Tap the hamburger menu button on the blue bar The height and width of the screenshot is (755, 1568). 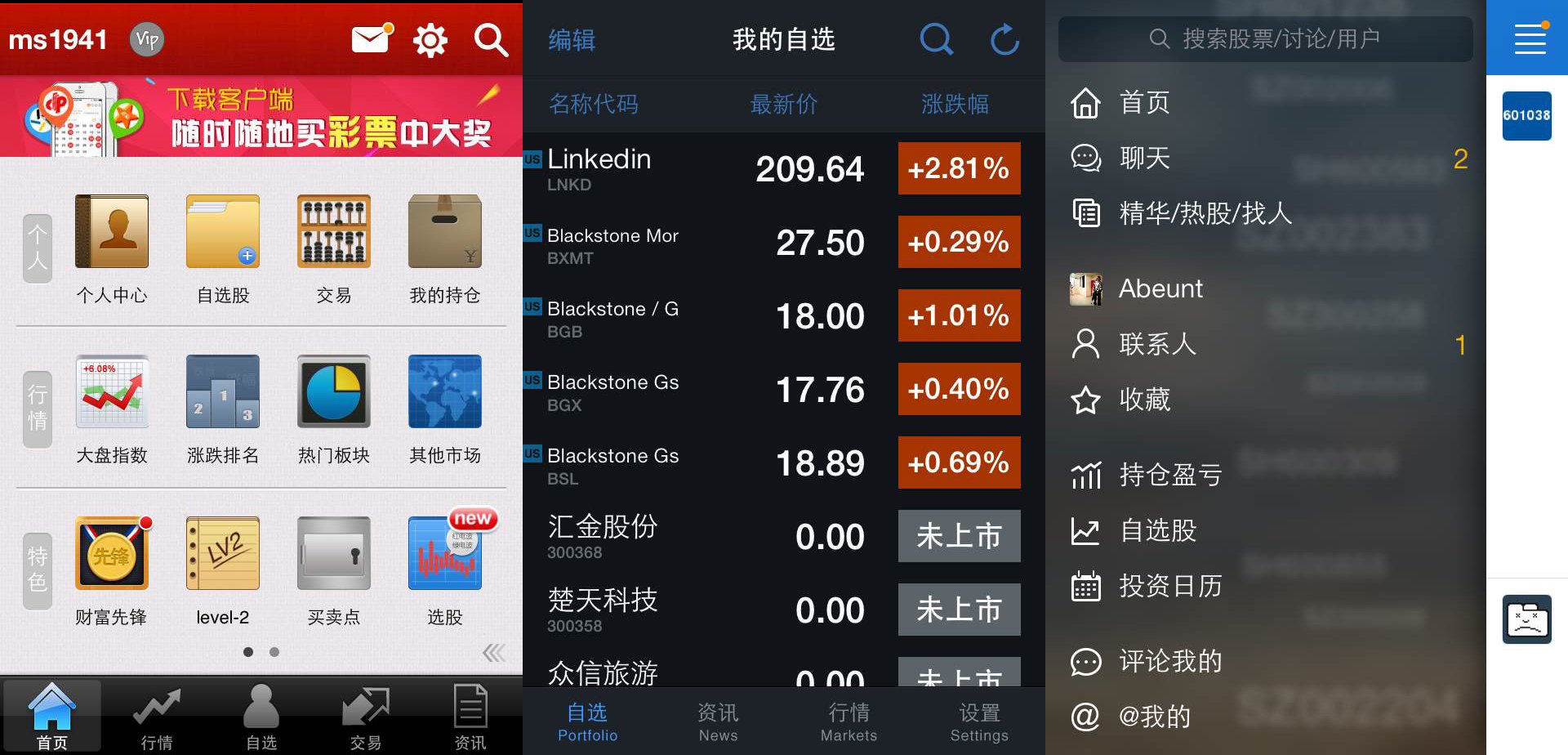pyautogui.click(x=1530, y=38)
